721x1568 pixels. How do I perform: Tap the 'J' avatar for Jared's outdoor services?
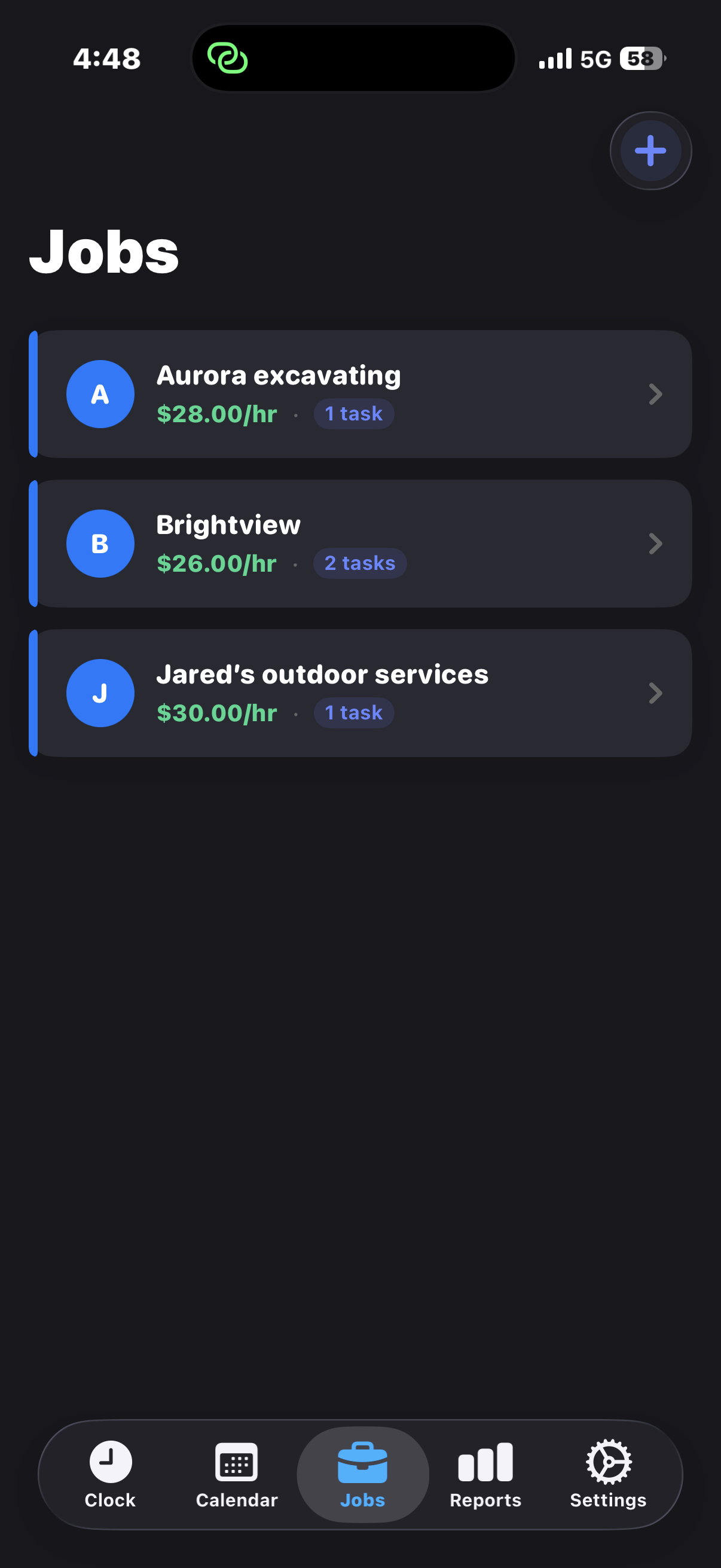(100, 693)
